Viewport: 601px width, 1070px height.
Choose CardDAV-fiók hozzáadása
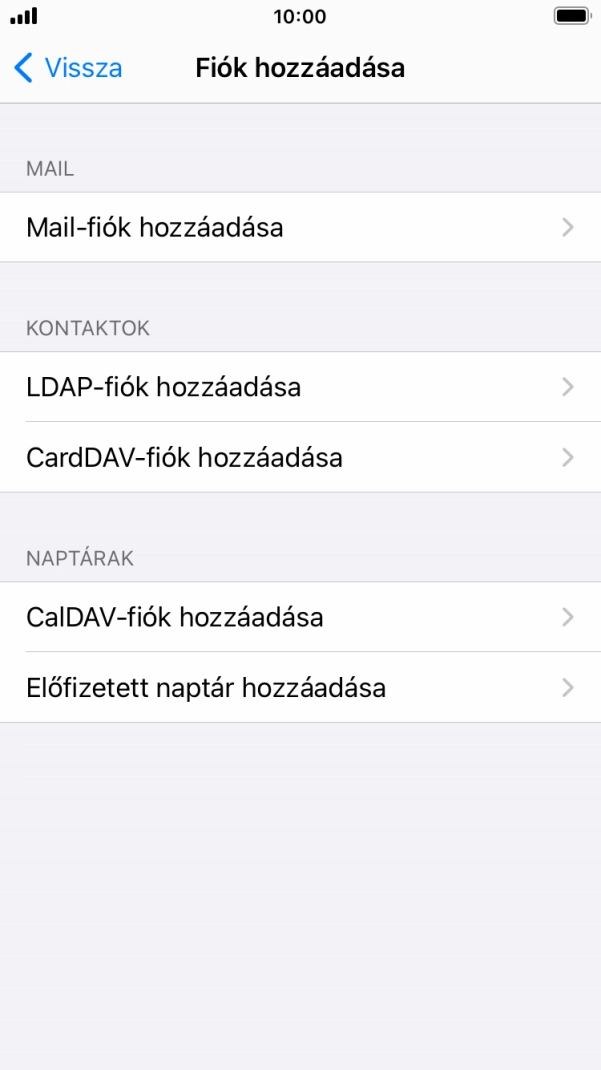[300, 458]
